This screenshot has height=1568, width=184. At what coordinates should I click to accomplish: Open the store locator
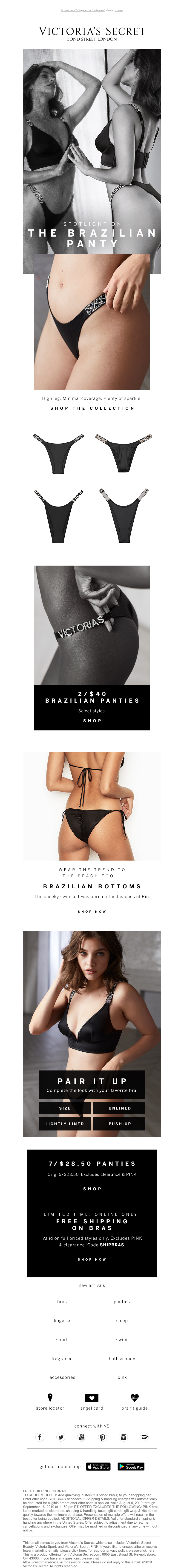[50, 1402]
